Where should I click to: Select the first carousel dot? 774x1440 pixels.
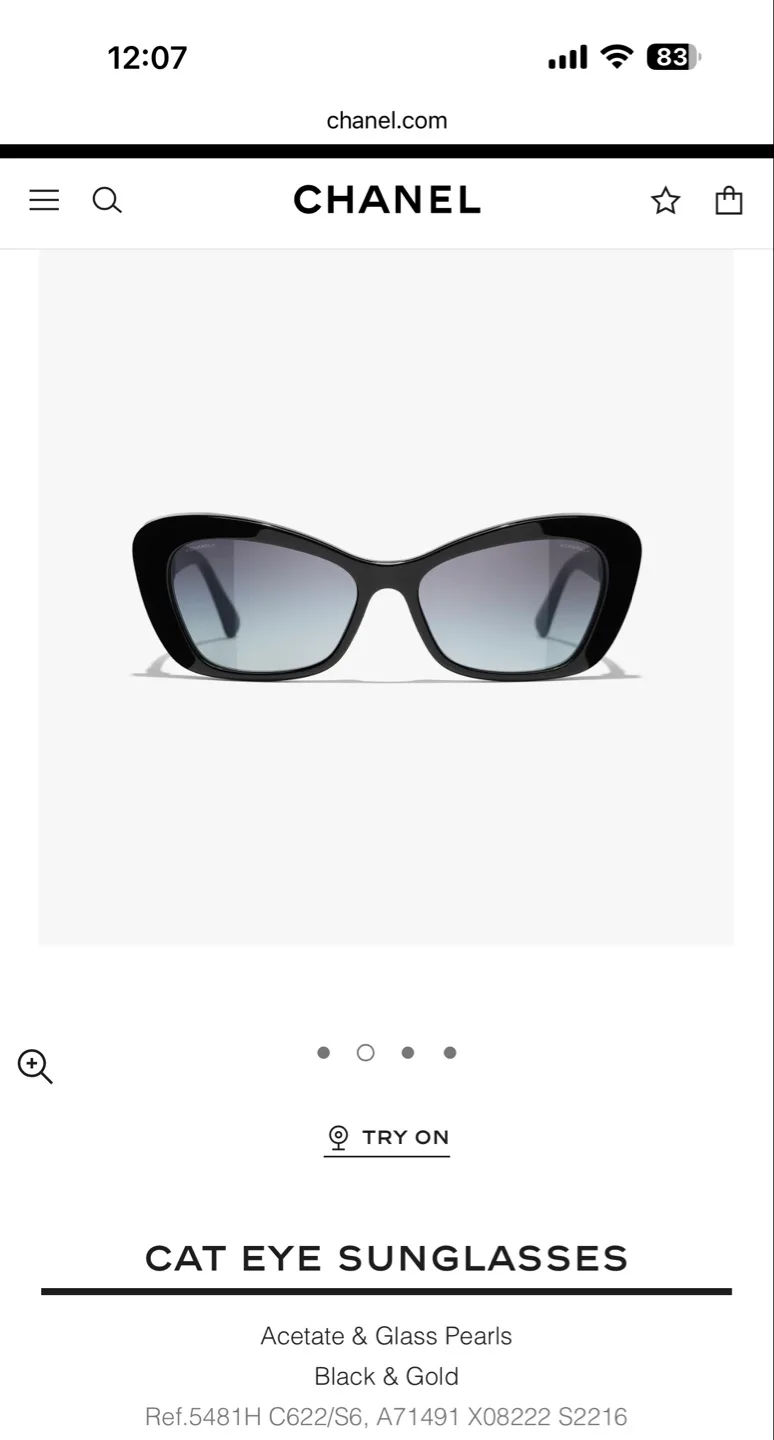(323, 1052)
